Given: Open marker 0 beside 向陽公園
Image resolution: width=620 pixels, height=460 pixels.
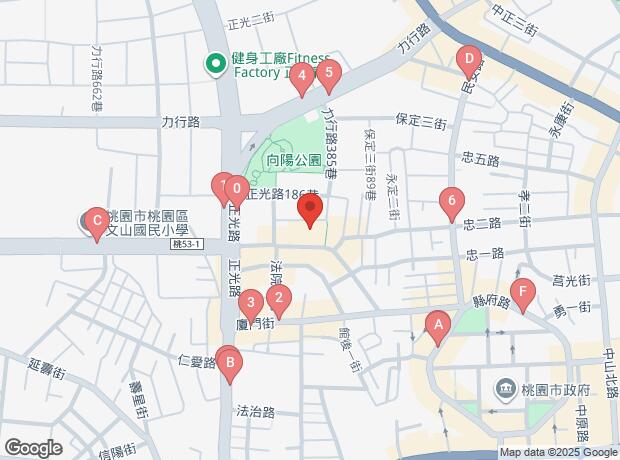Looking at the screenshot, I should click(237, 192).
